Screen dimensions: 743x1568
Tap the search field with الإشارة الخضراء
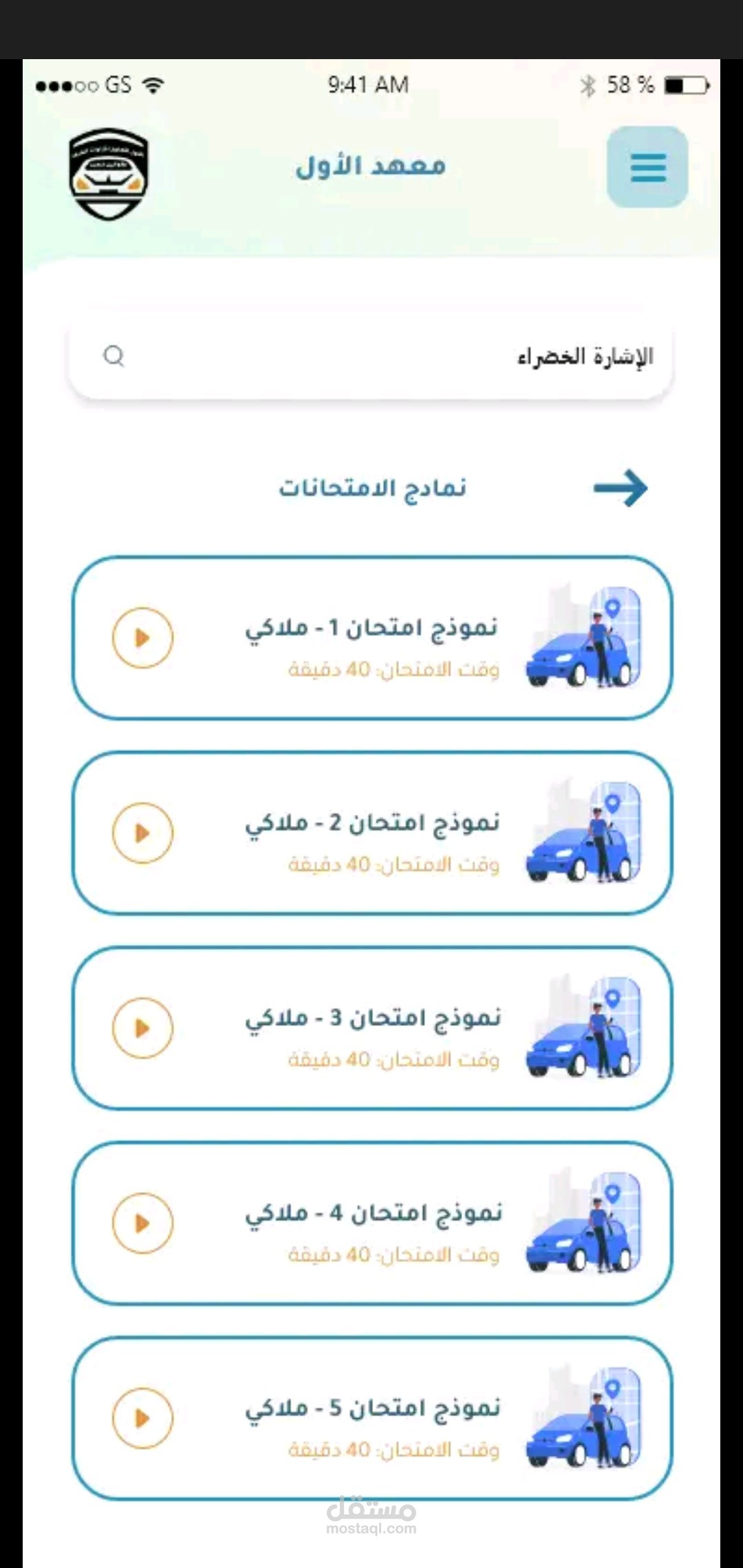(385, 357)
